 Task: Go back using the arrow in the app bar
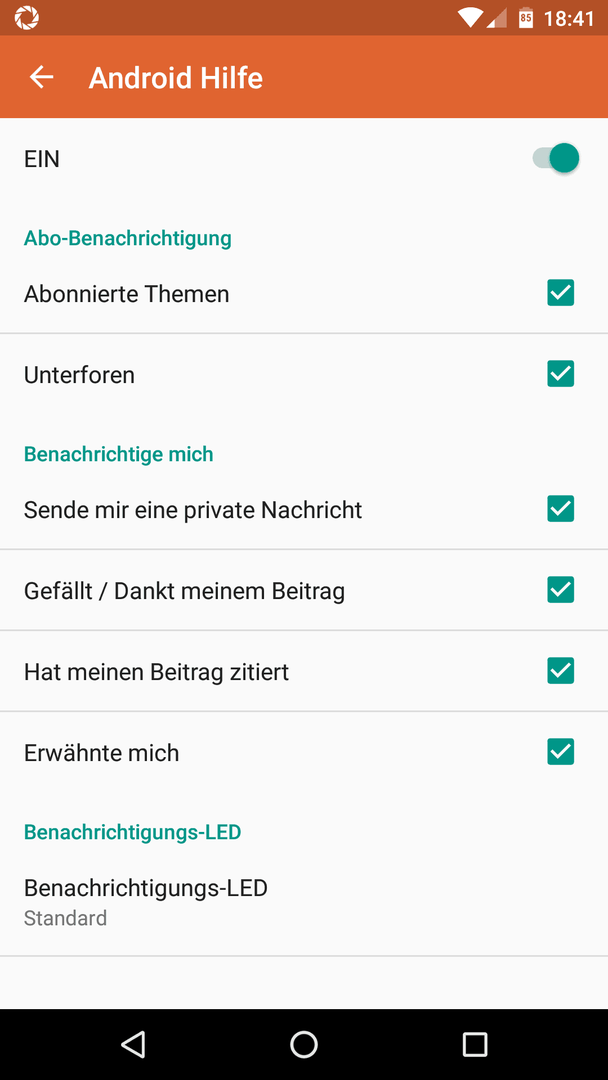41,77
